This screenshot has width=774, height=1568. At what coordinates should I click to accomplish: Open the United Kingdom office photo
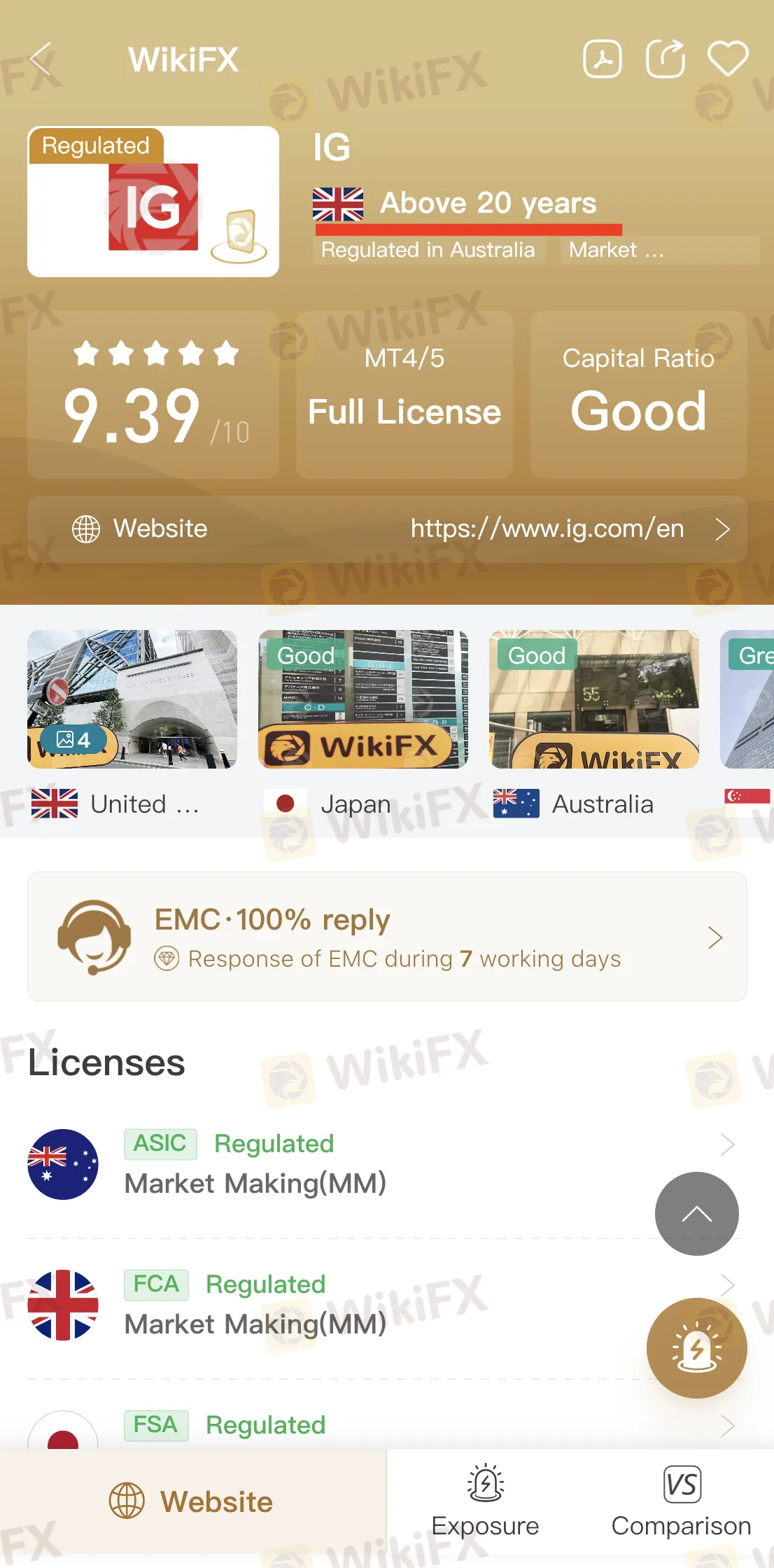[132, 699]
